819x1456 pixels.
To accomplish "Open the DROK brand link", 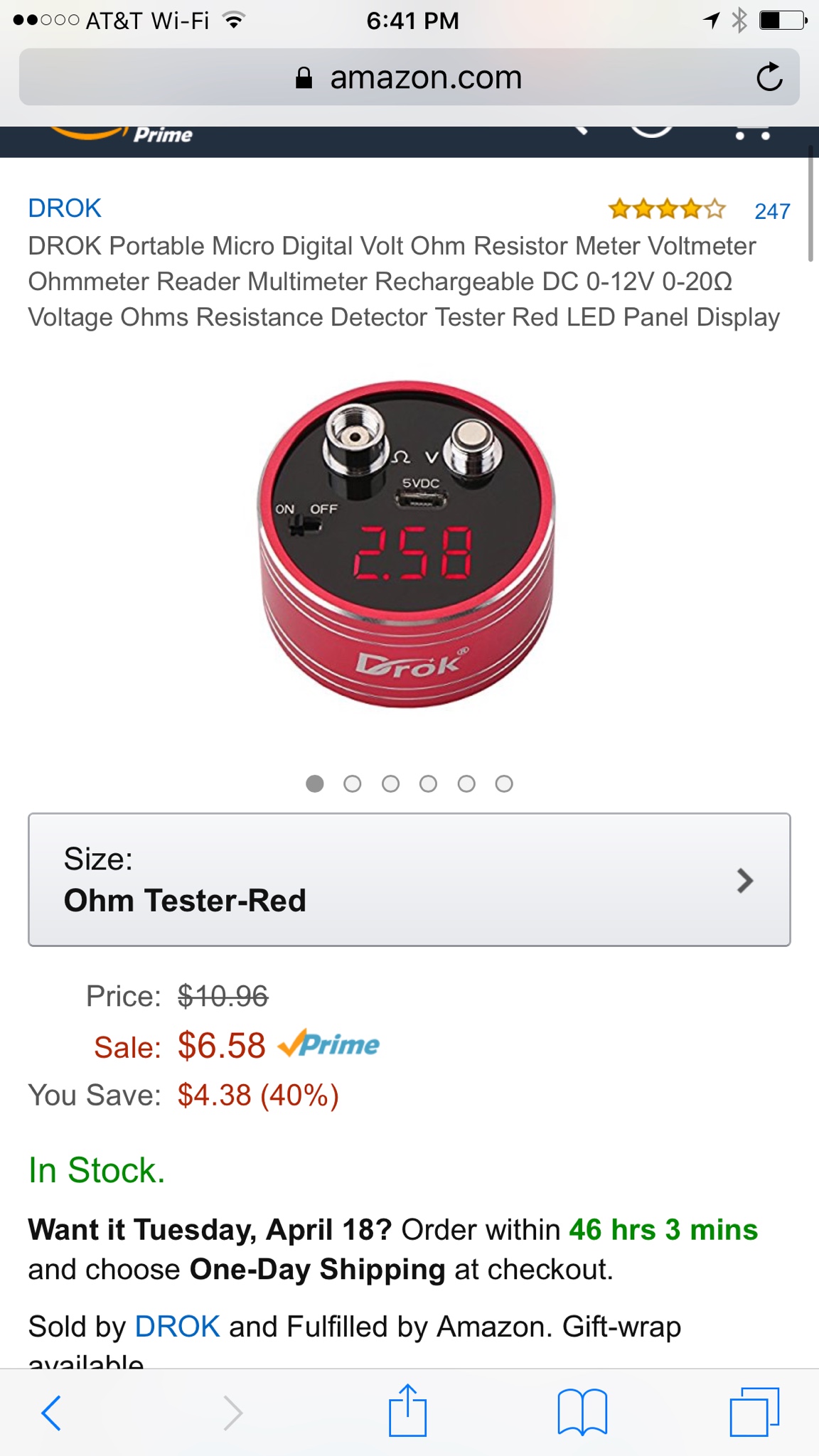I will (65, 208).
